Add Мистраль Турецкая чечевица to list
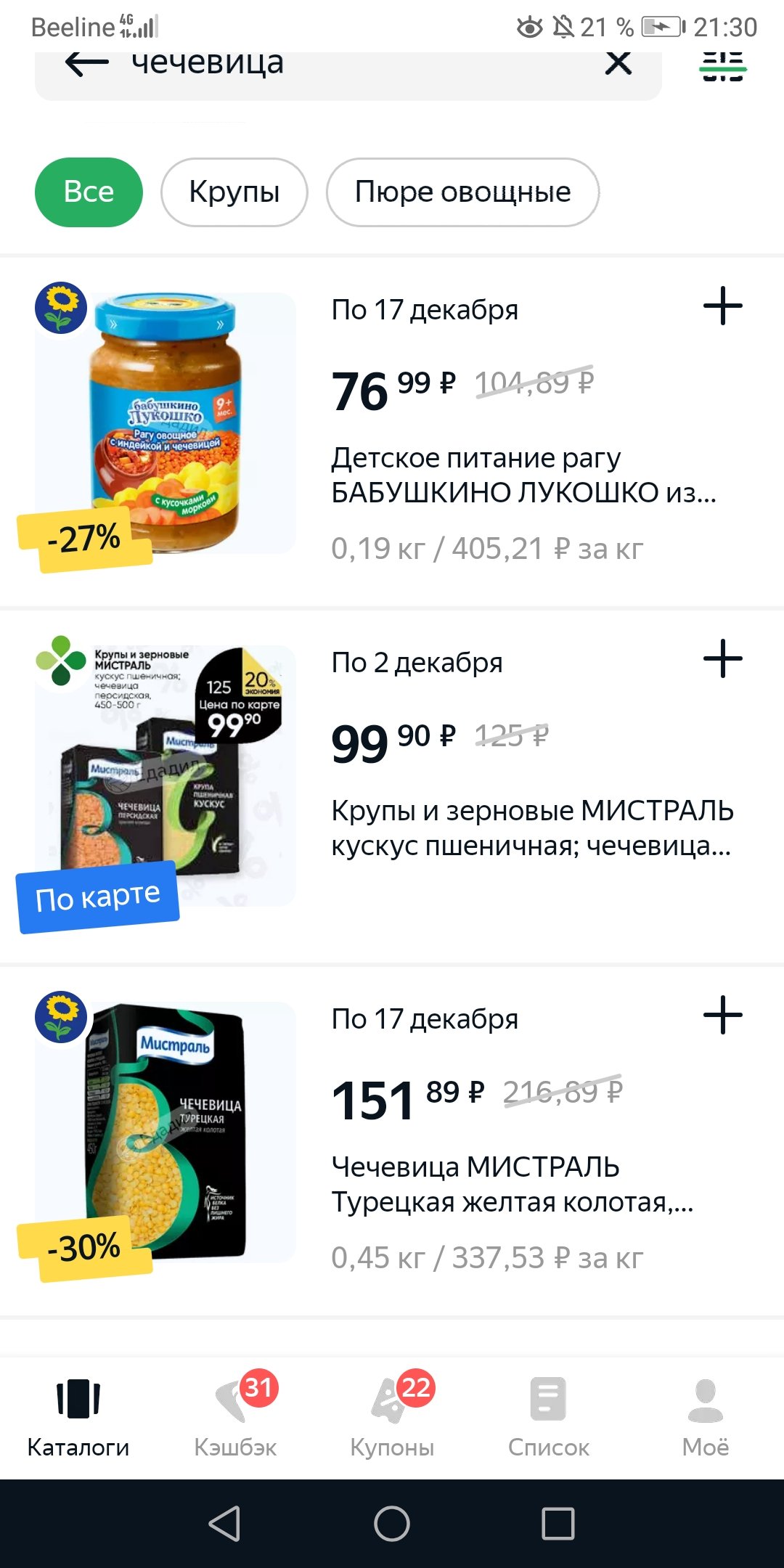This screenshot has width=784, height=1568. click(x=722, y=1015)
